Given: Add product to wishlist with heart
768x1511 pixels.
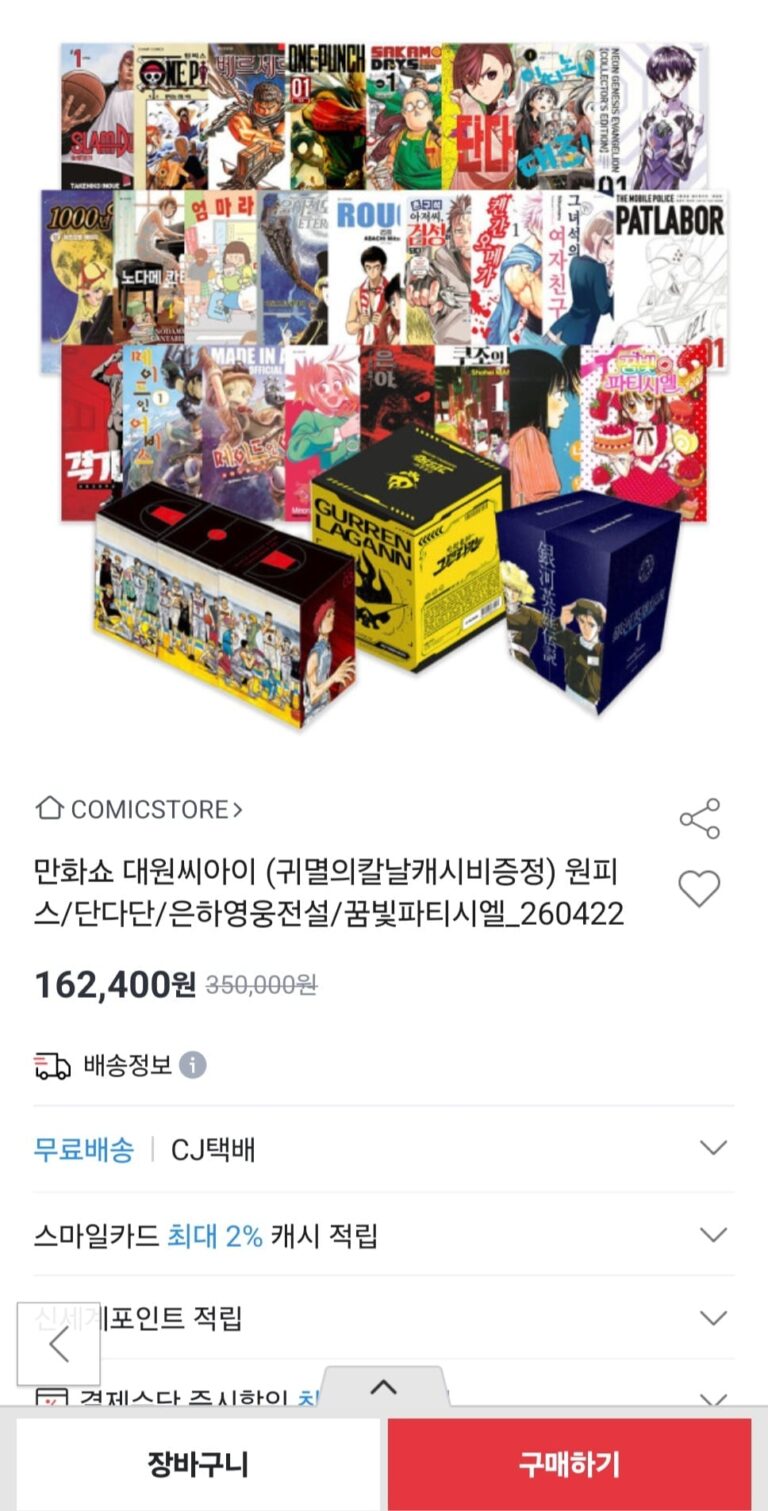Looking at the screenshot, I should [699, 888].
